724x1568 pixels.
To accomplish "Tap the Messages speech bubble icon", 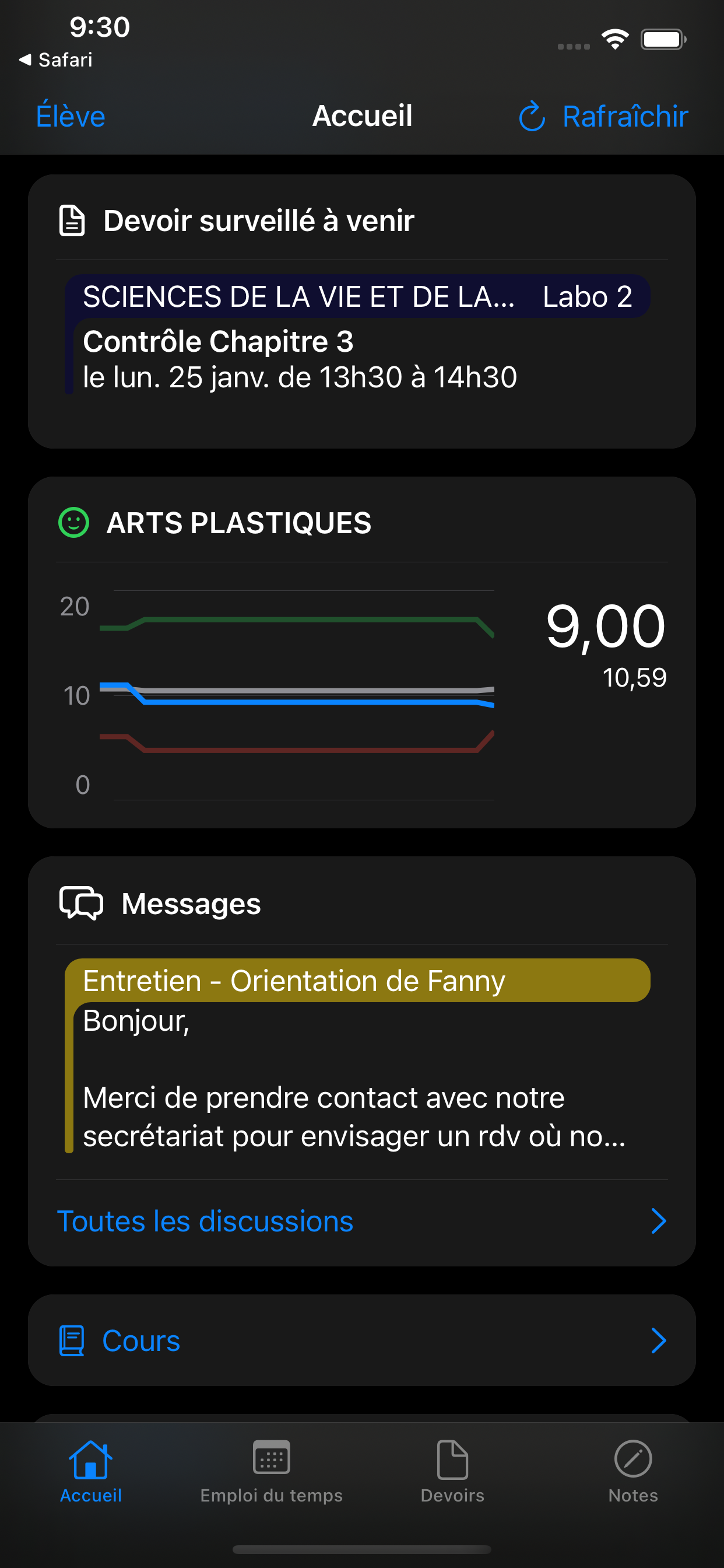I will (x=81, y=904).
